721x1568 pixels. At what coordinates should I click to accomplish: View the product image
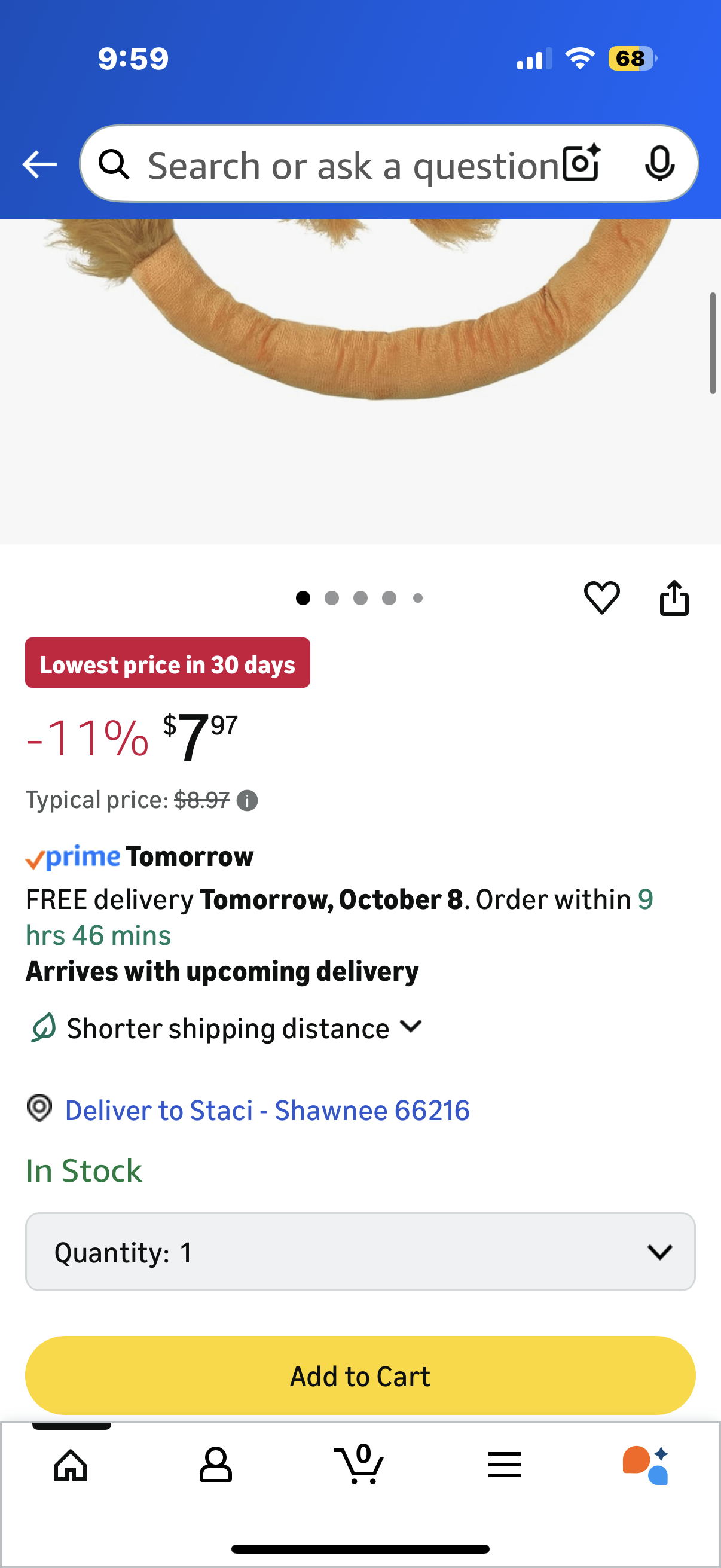[x=360, y=365]
